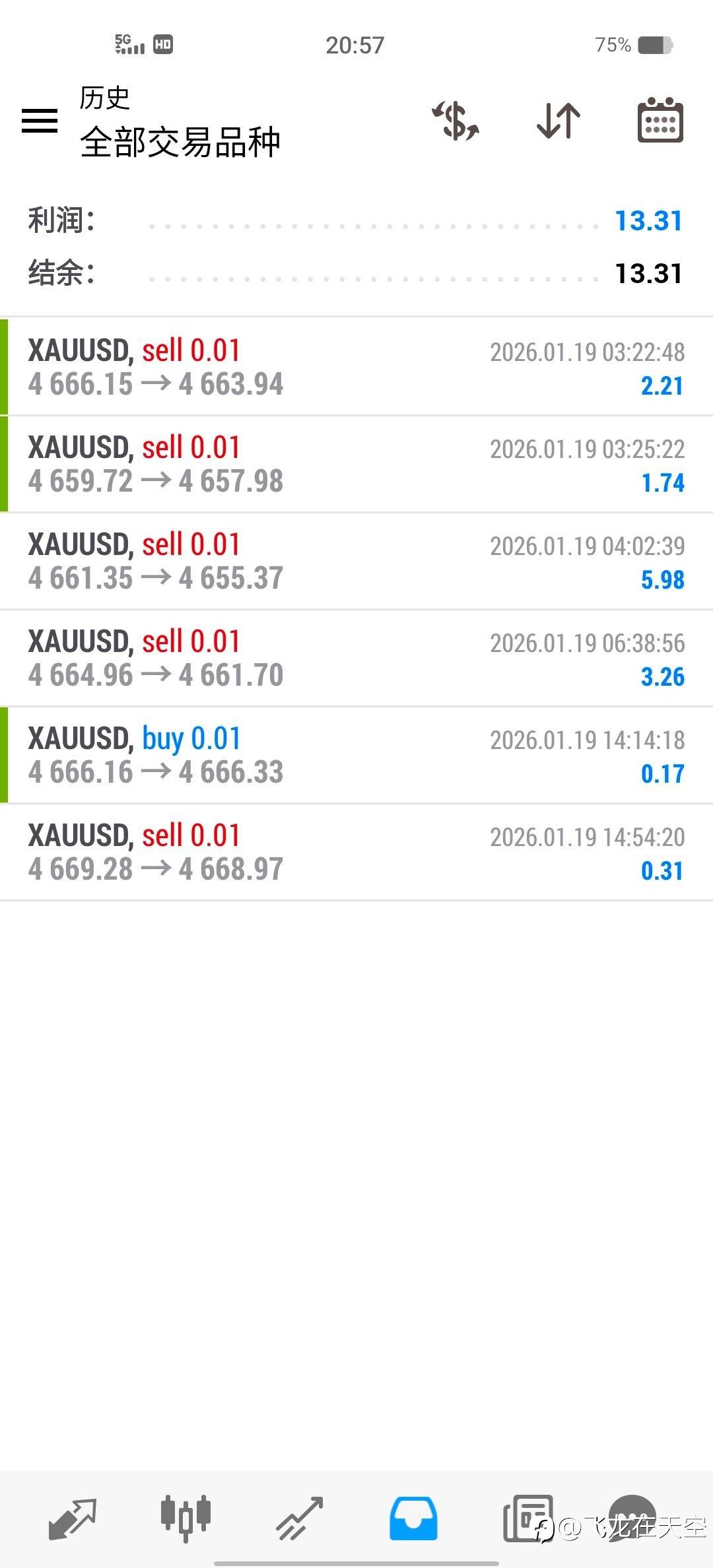Switch to the quotes tab

73,1518
